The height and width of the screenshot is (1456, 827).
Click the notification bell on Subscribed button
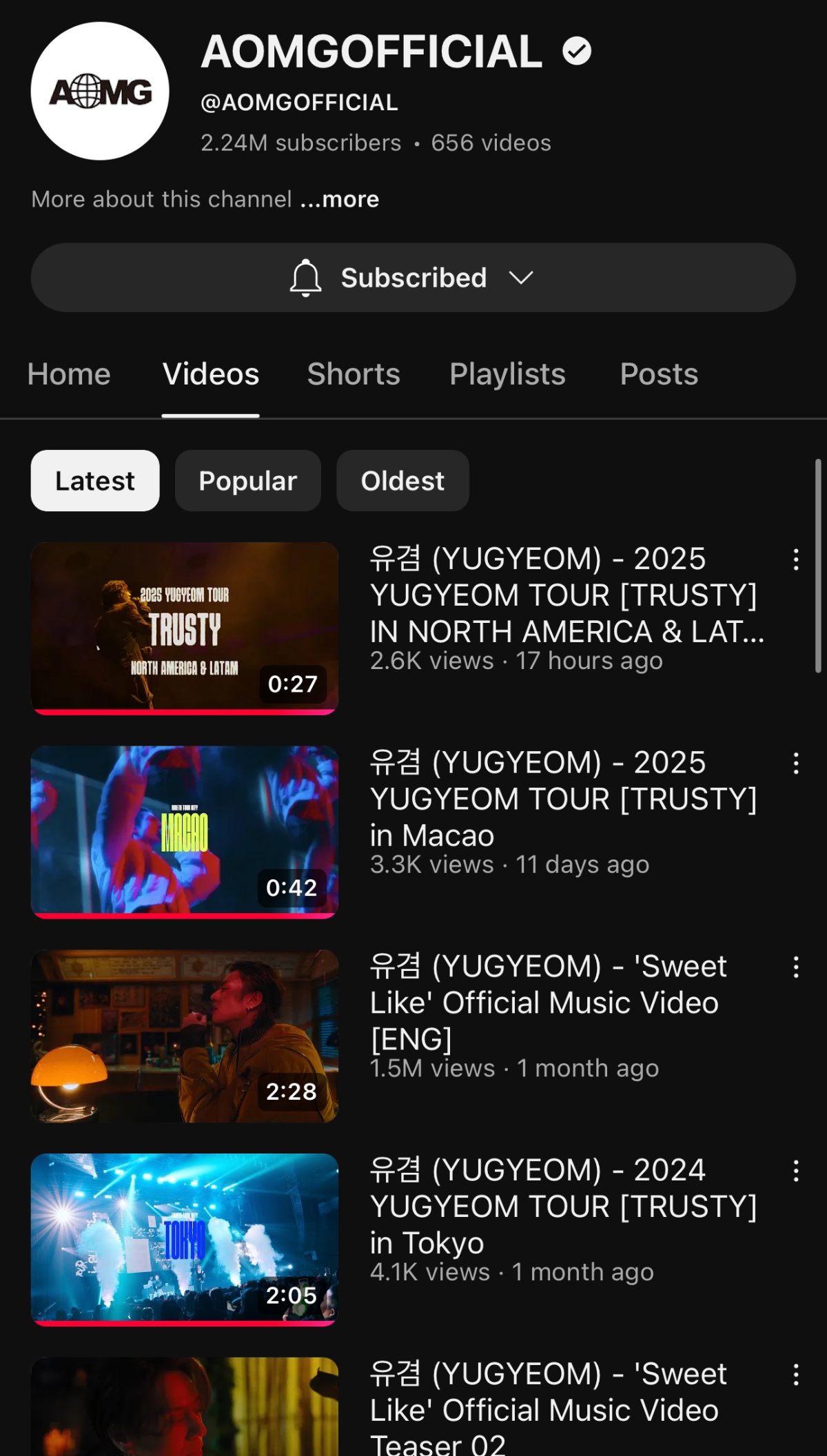(306, 278)
